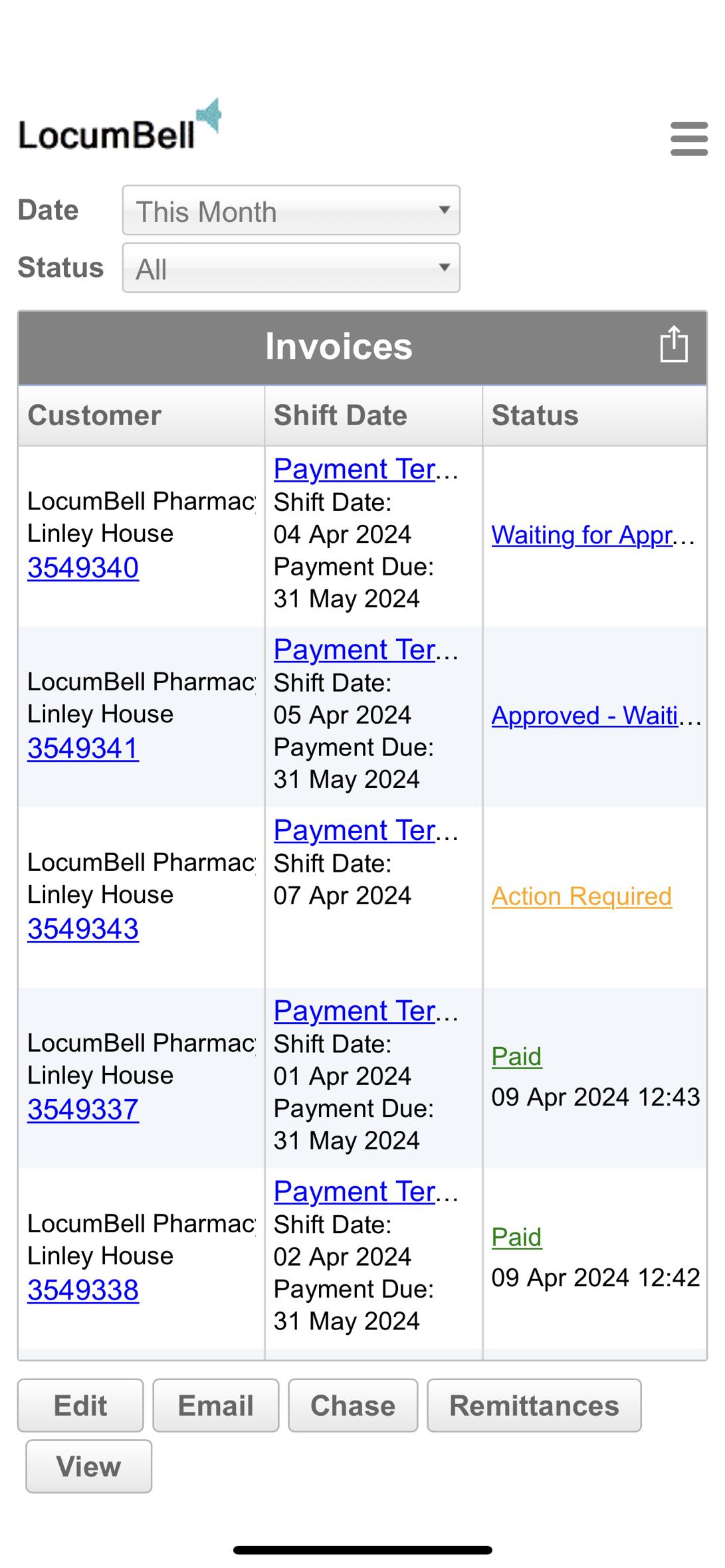Tap the Edit button
Screen dimensions: 725x1568
(80, 1405)
